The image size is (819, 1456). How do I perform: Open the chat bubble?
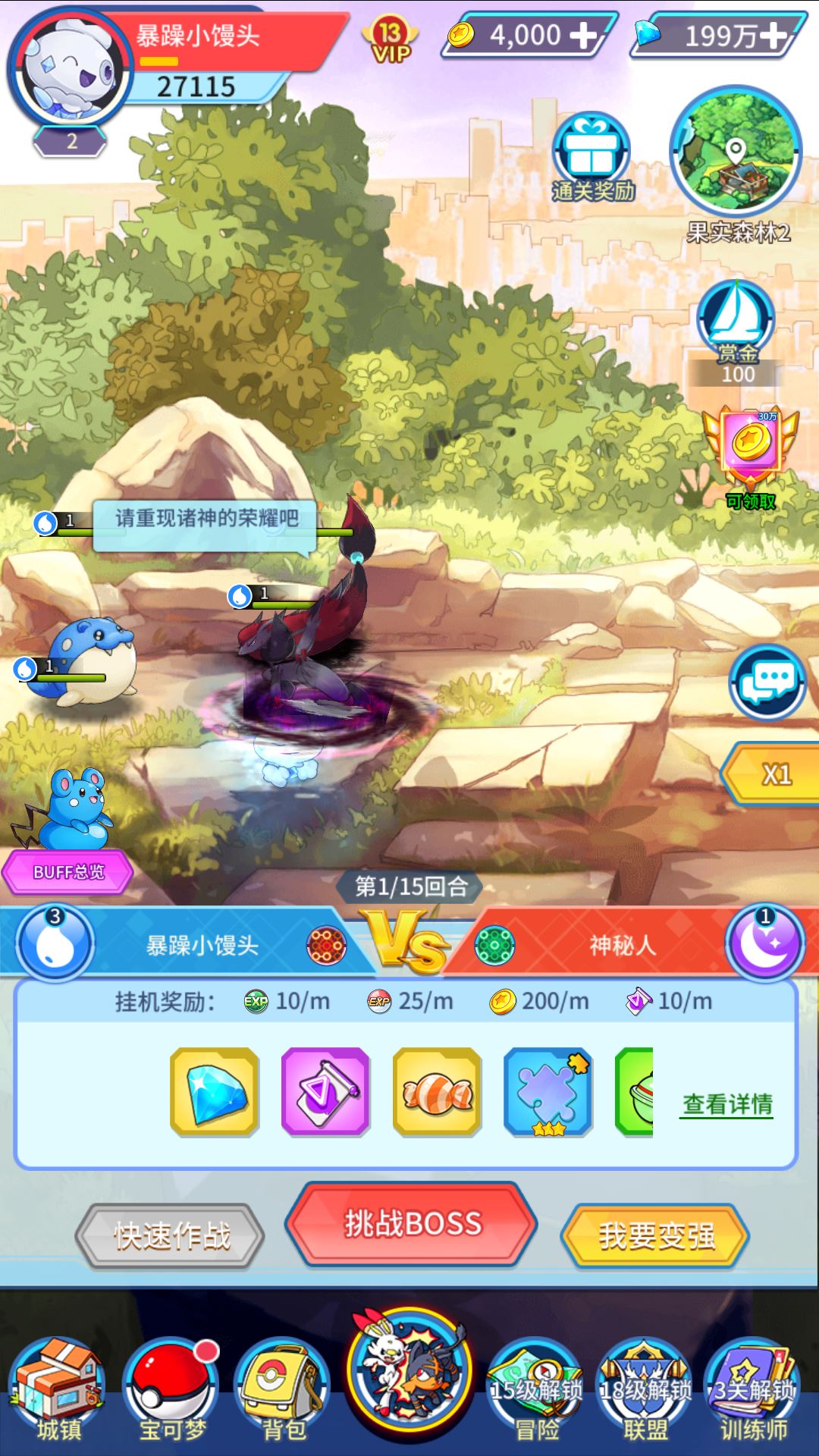tap(767, 682)
